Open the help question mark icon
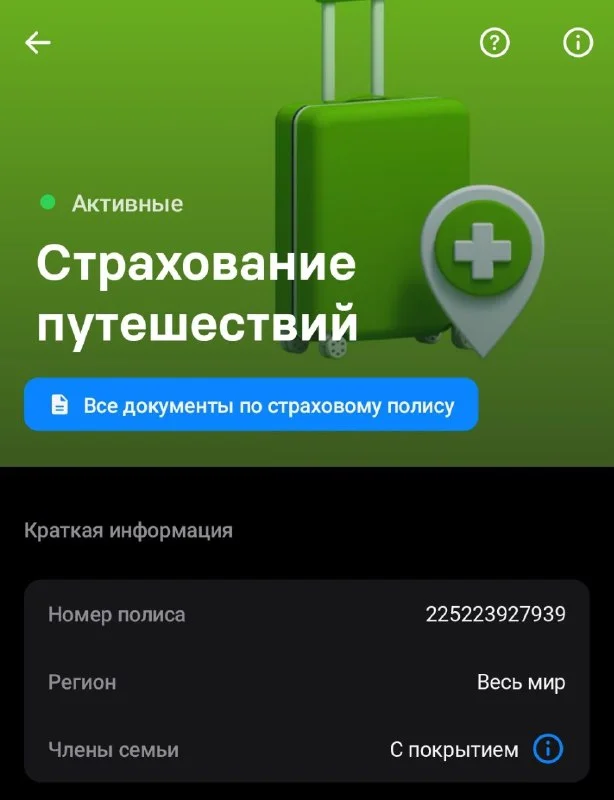This screenshot has width=614, height=800. pyautogui.click(x=495, y=43)
